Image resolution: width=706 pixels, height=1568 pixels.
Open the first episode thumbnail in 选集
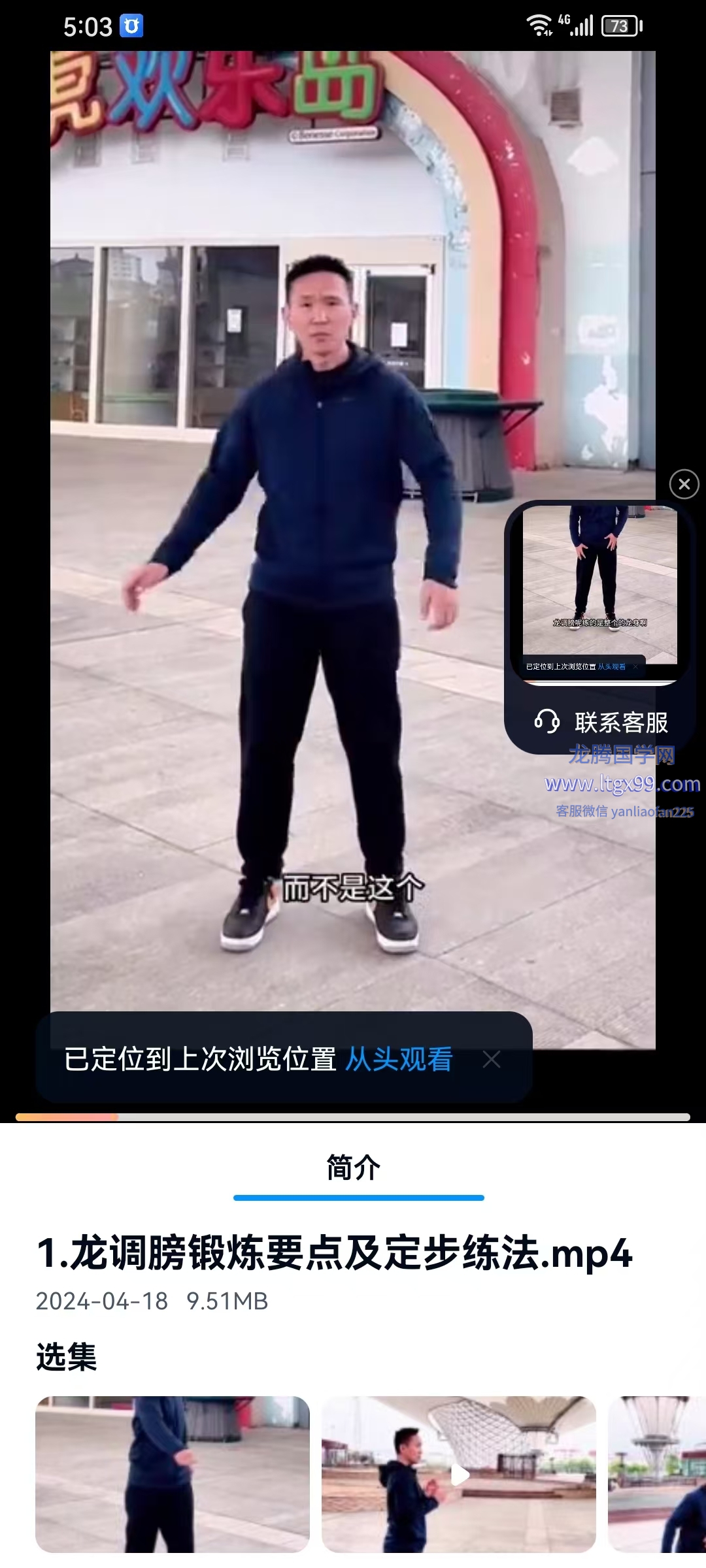click(172, 1474)
